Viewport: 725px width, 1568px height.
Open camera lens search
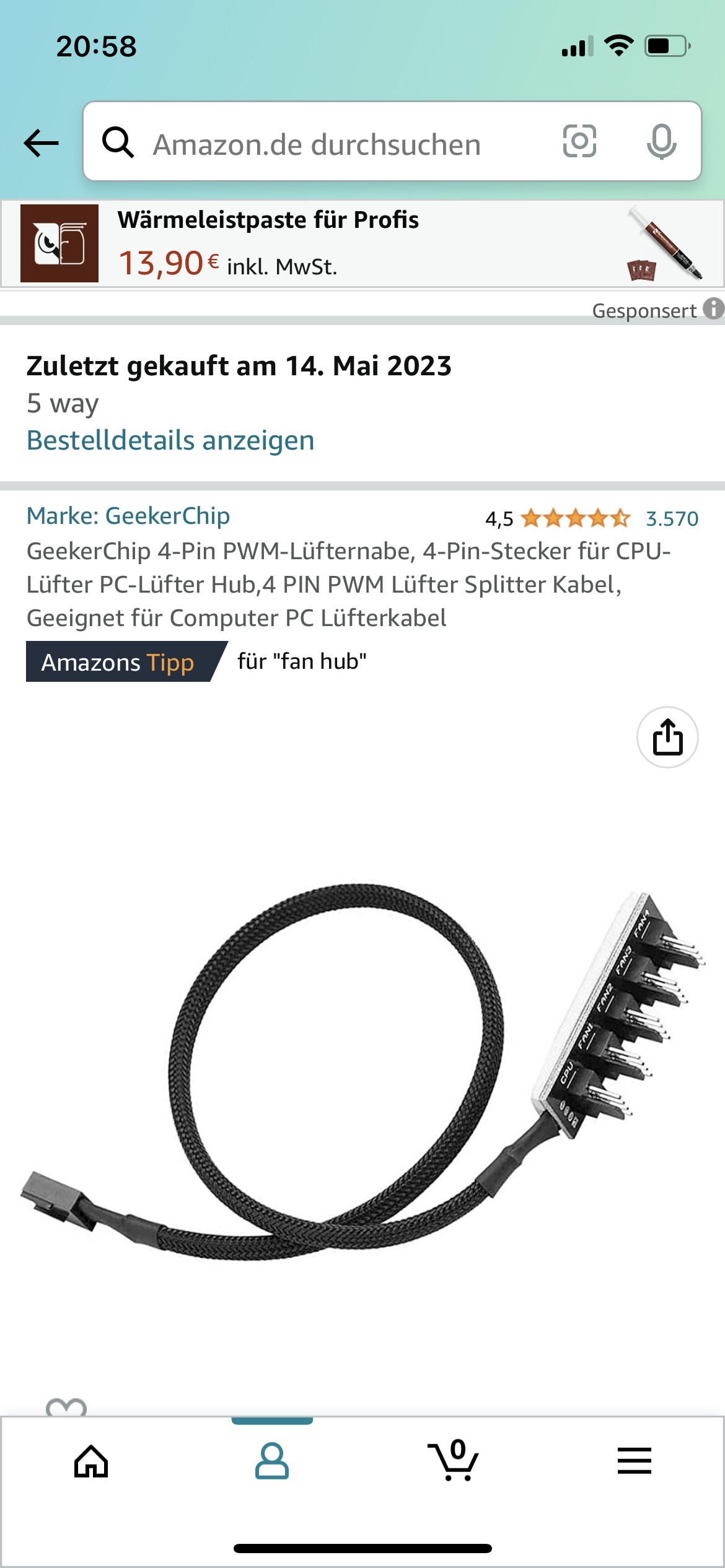579,141
